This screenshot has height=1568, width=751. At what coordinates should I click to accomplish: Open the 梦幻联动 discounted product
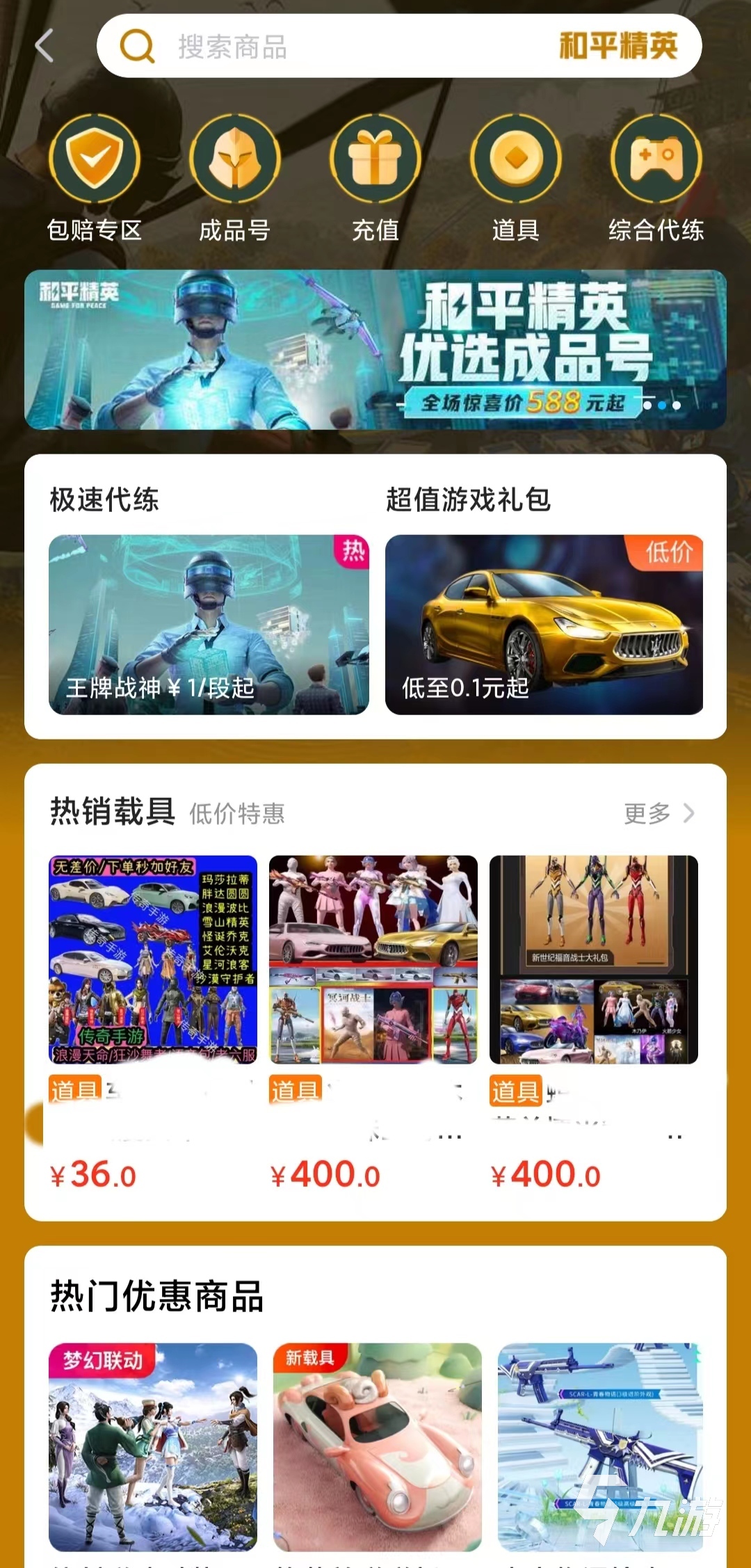[x=153, y=1447]
